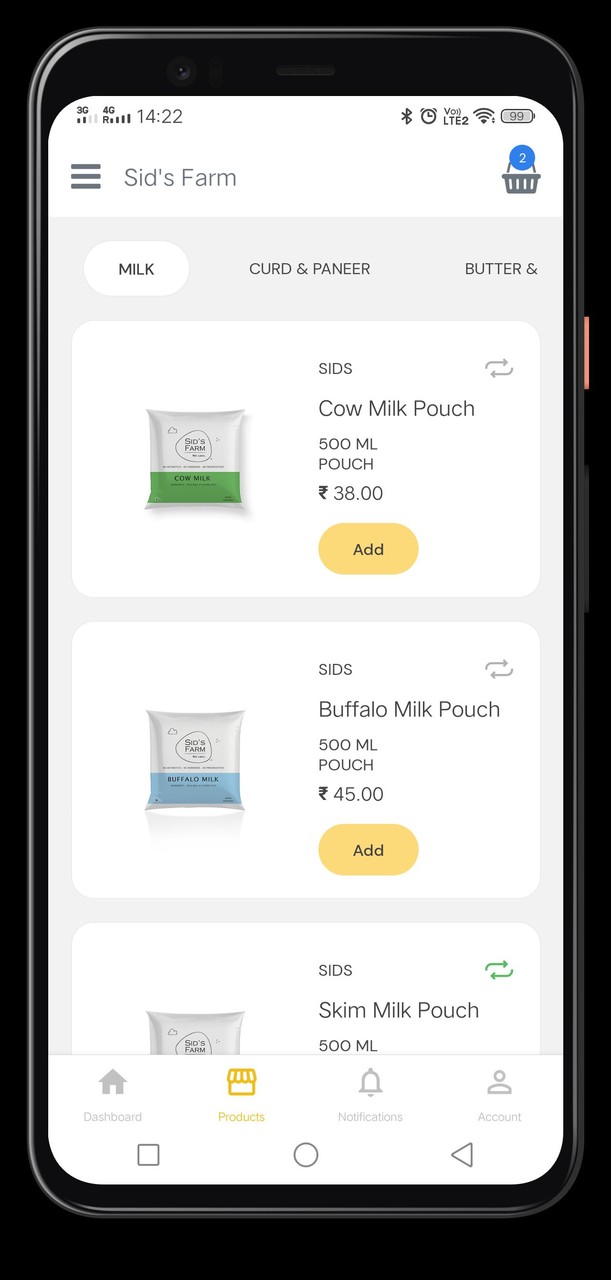
Task: Open the hamburger drawer menu
Action: tap(86, 177)
